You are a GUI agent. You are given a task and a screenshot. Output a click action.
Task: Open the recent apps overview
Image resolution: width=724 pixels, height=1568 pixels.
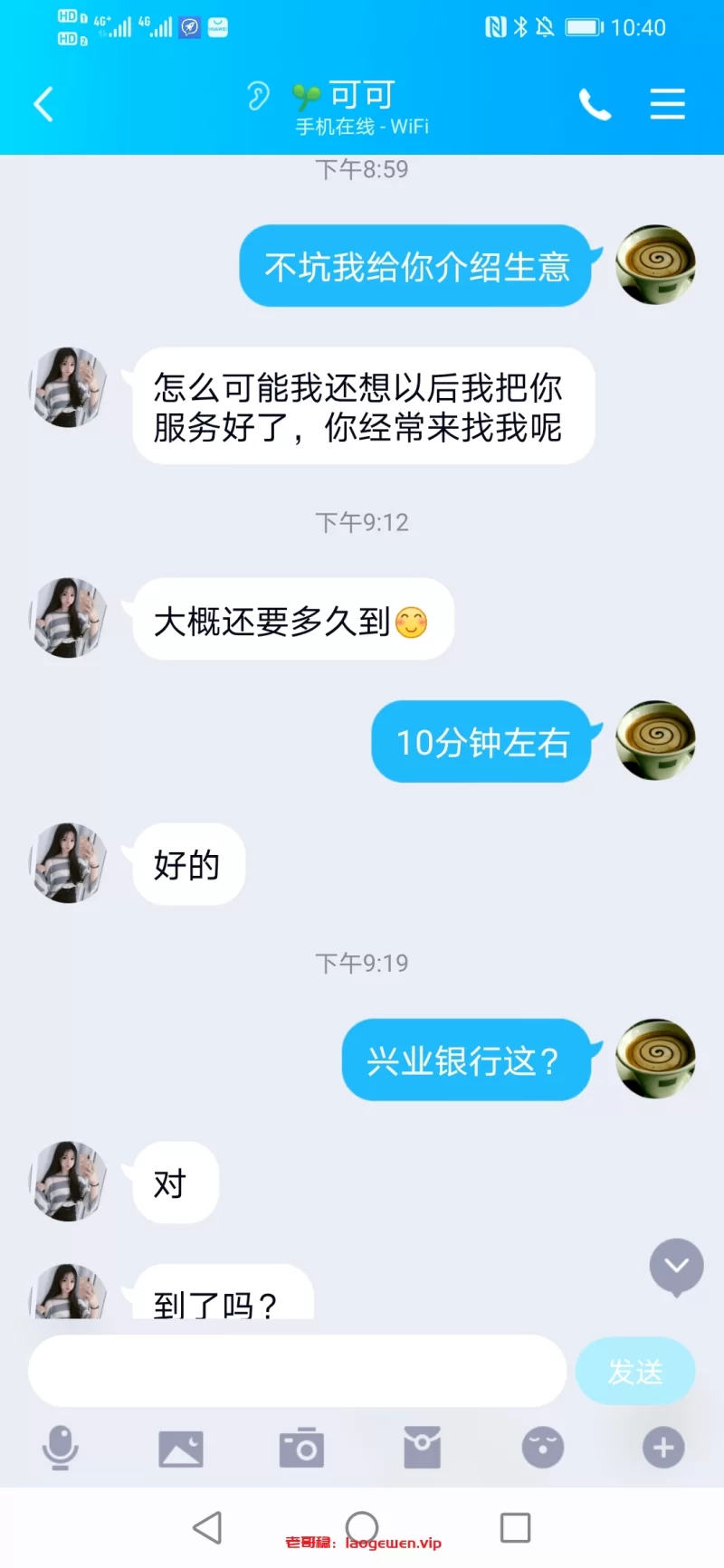coord(515,1527)
